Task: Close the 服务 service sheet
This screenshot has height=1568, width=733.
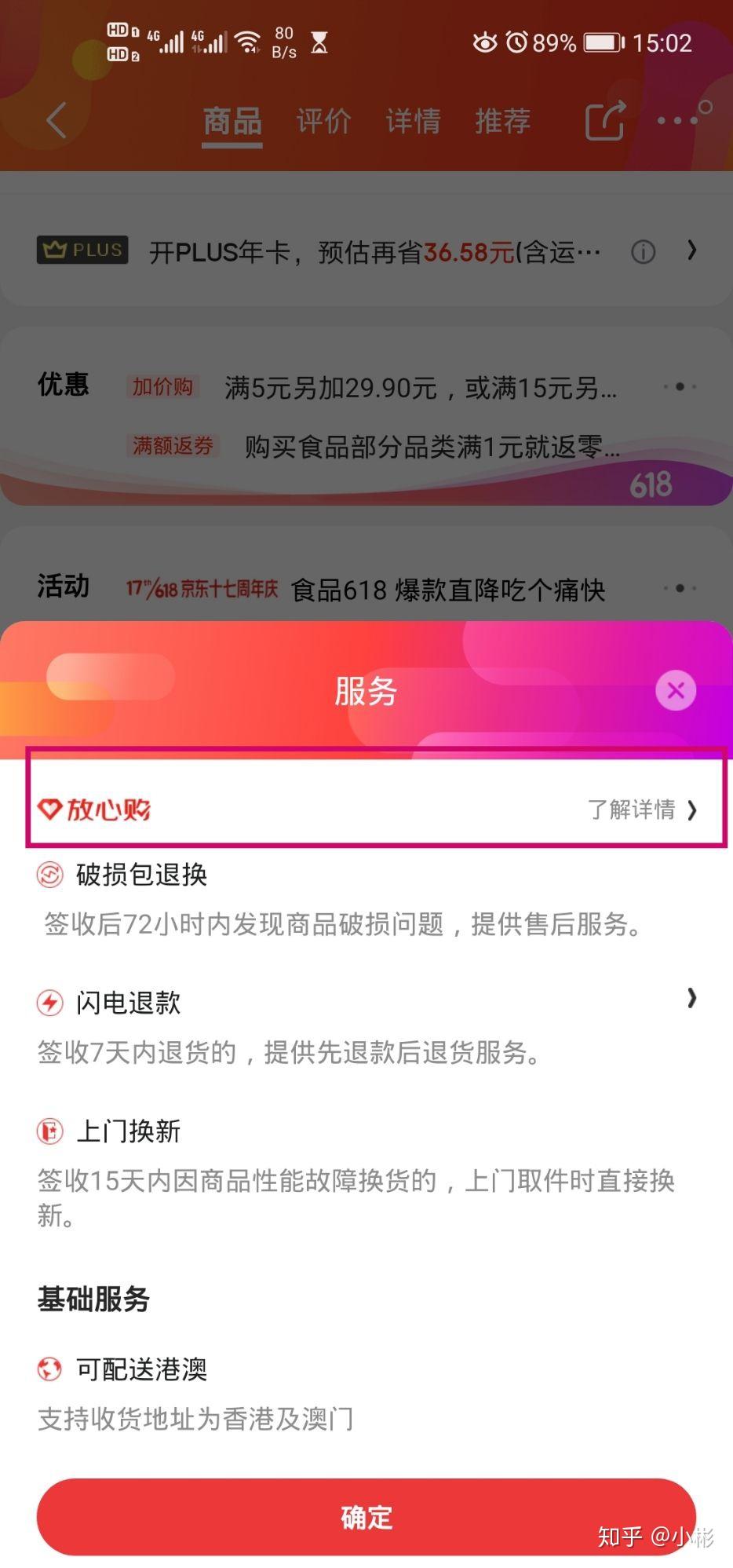Action: (x=675, y=691)
